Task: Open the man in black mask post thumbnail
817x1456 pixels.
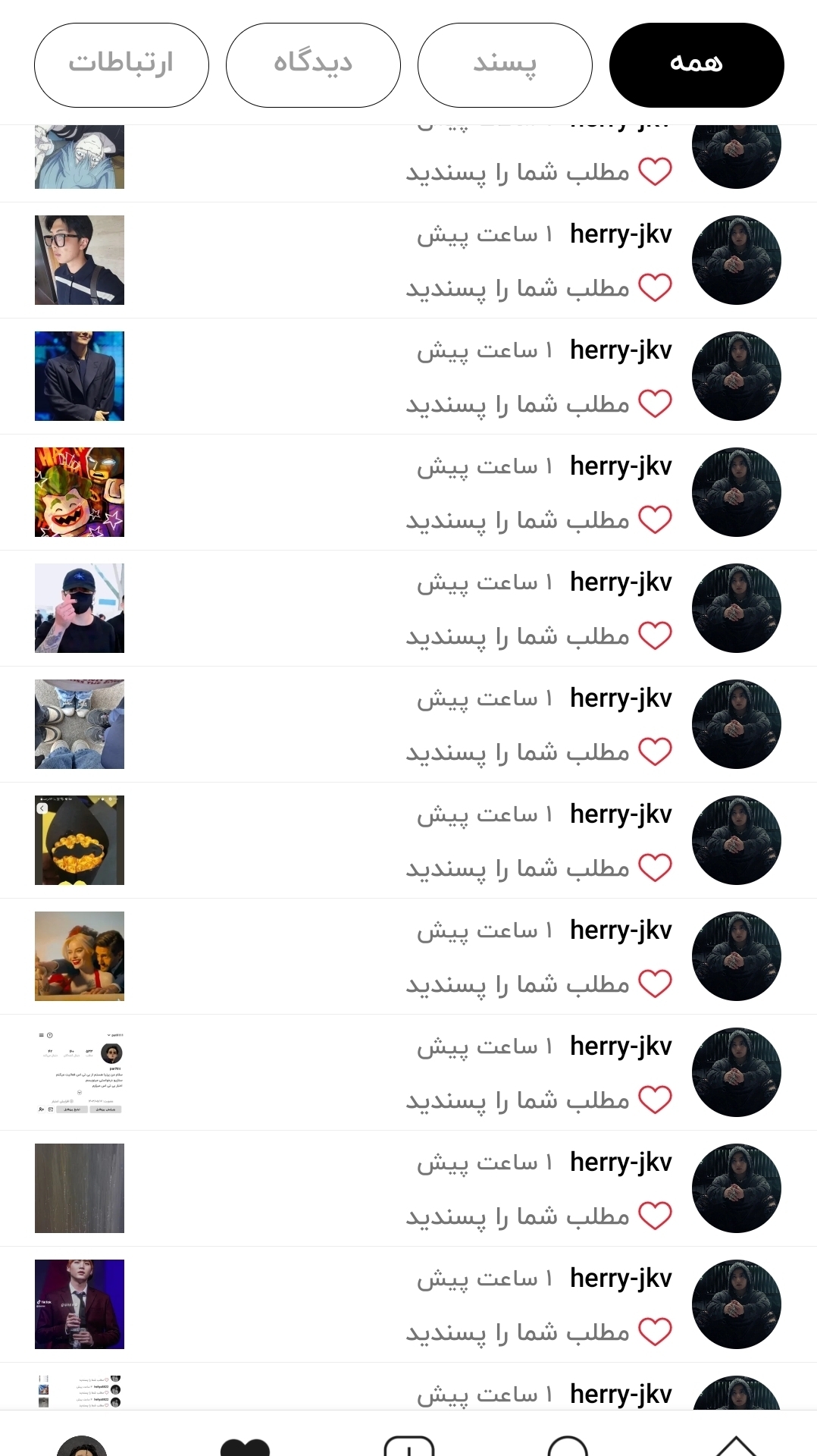Action: 80,608
